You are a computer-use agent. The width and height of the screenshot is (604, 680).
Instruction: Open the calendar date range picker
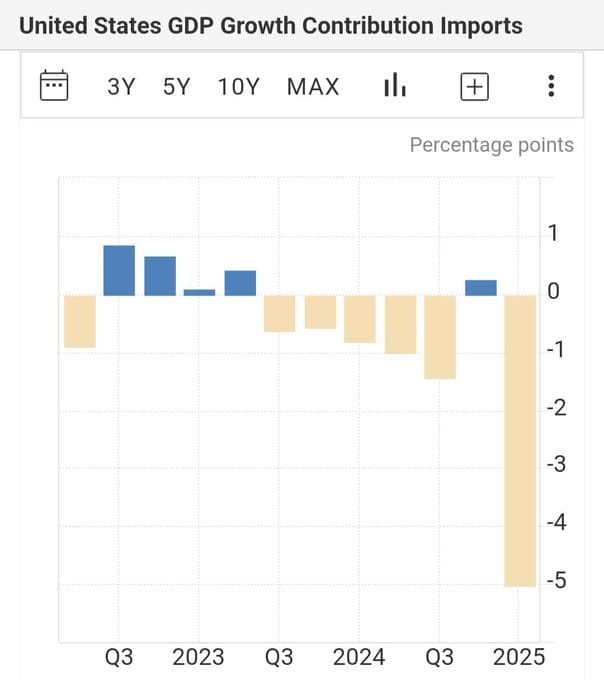coord(53,86)
